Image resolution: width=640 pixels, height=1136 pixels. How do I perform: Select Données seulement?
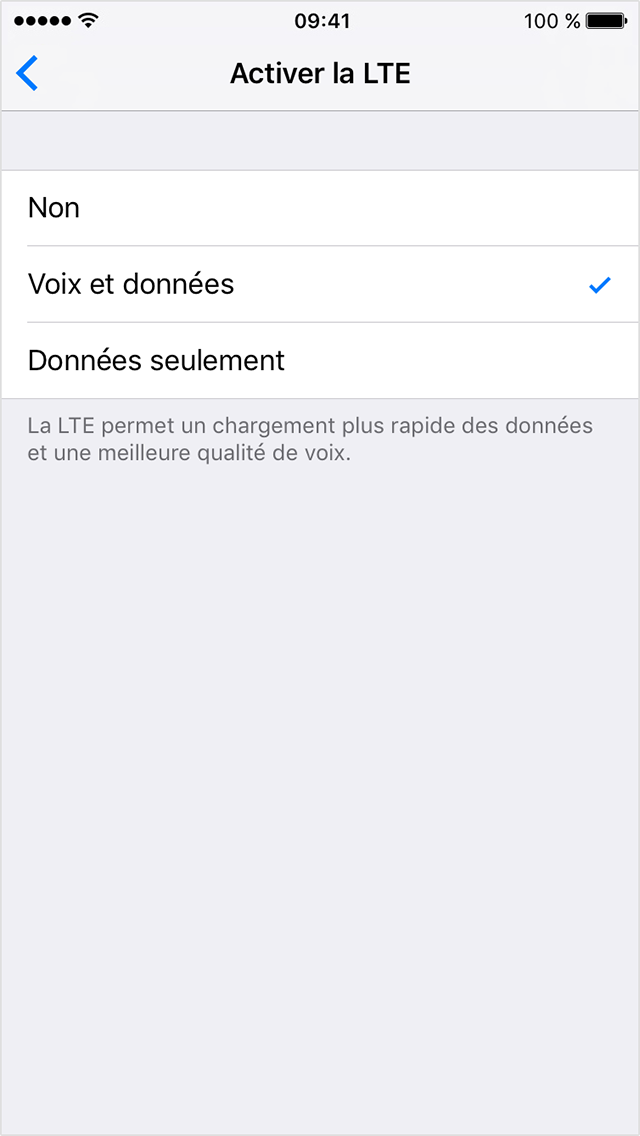coord(320,360)
